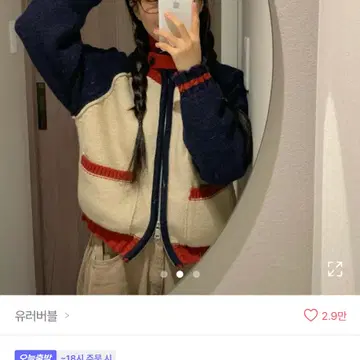Jump to the third photo indicator dot
Viewport: 360px width, 360px height.
(196, 274)
